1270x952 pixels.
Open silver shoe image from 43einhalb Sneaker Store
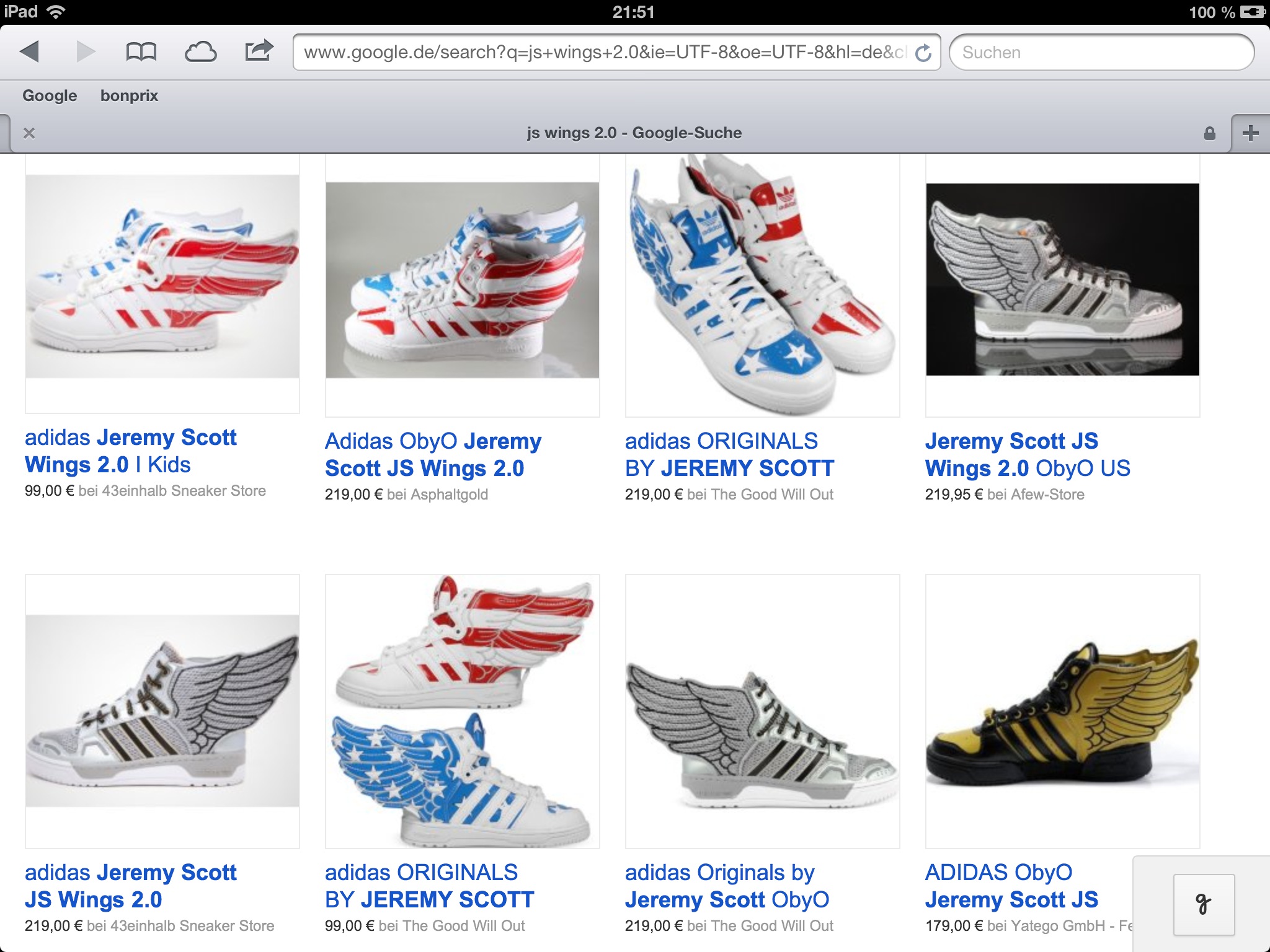(x=162, y=711)
